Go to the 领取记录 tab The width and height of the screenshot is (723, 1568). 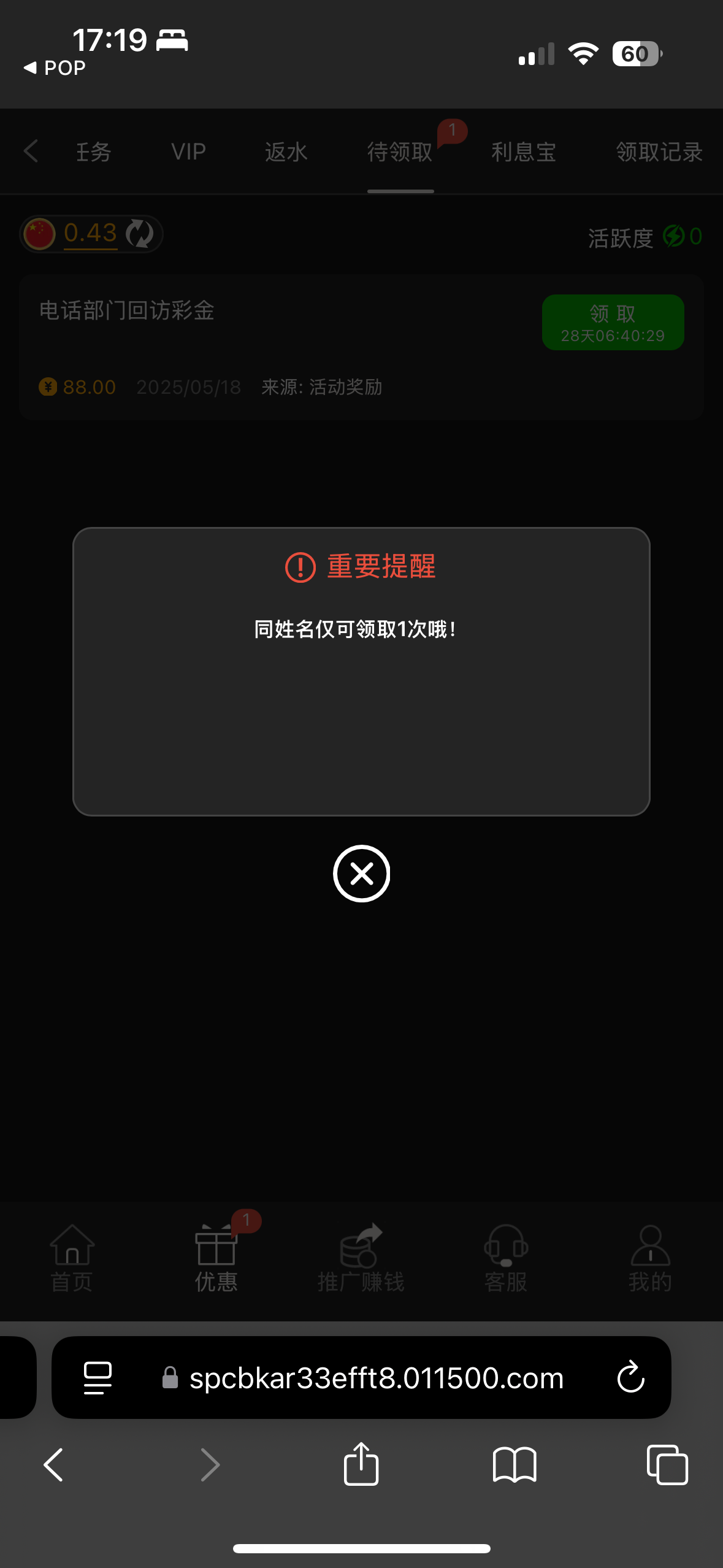pyautogui.click(x=659, y=152)
